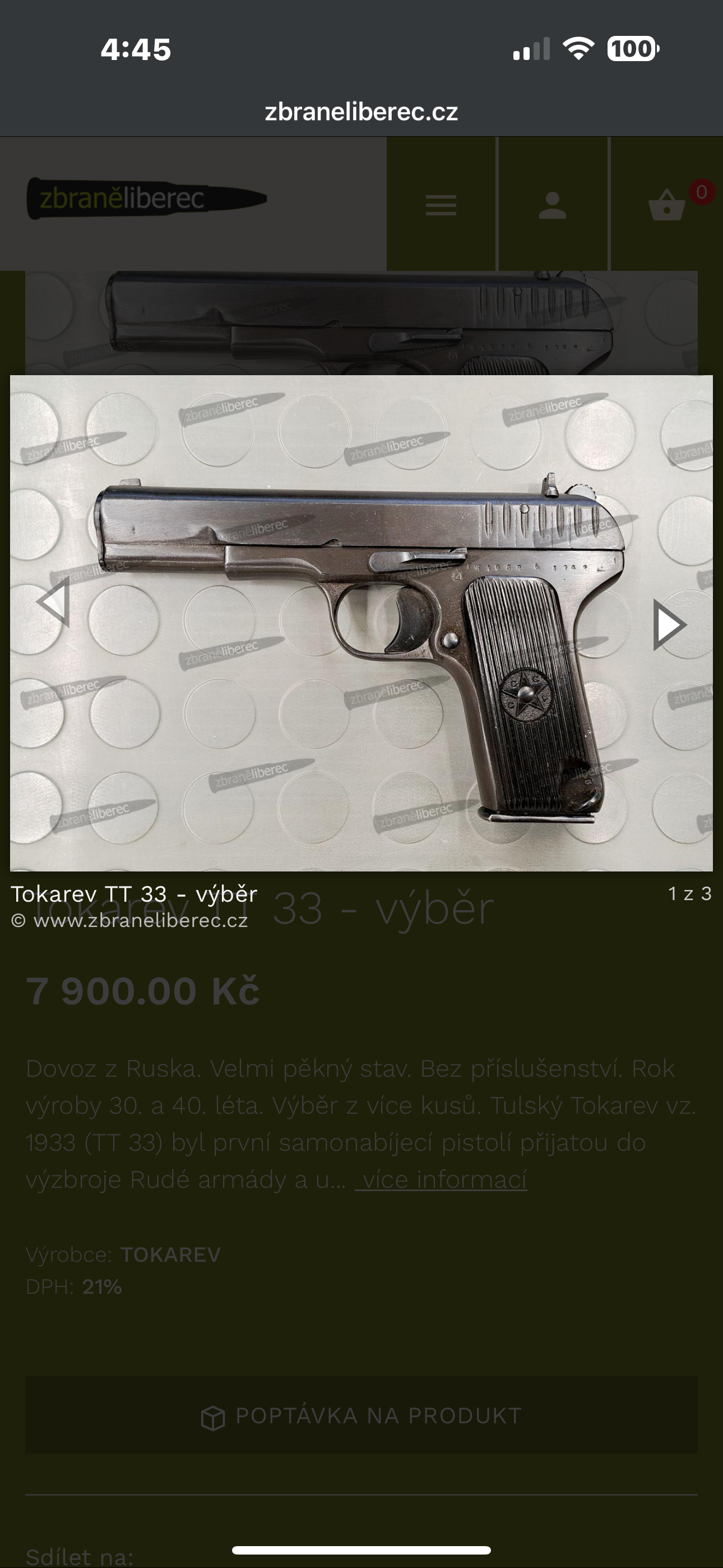Tap 'Poptávka na produkt' button
The width and height of the screenshot is (723, 1568).
(x=361, y=1415)
